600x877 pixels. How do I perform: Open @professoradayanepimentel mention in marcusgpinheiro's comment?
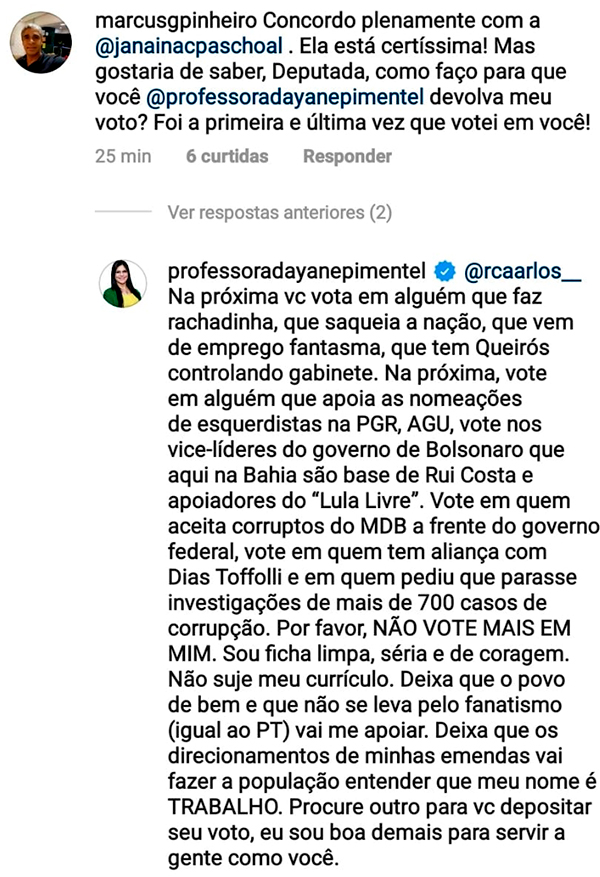(x=286, y=99)
